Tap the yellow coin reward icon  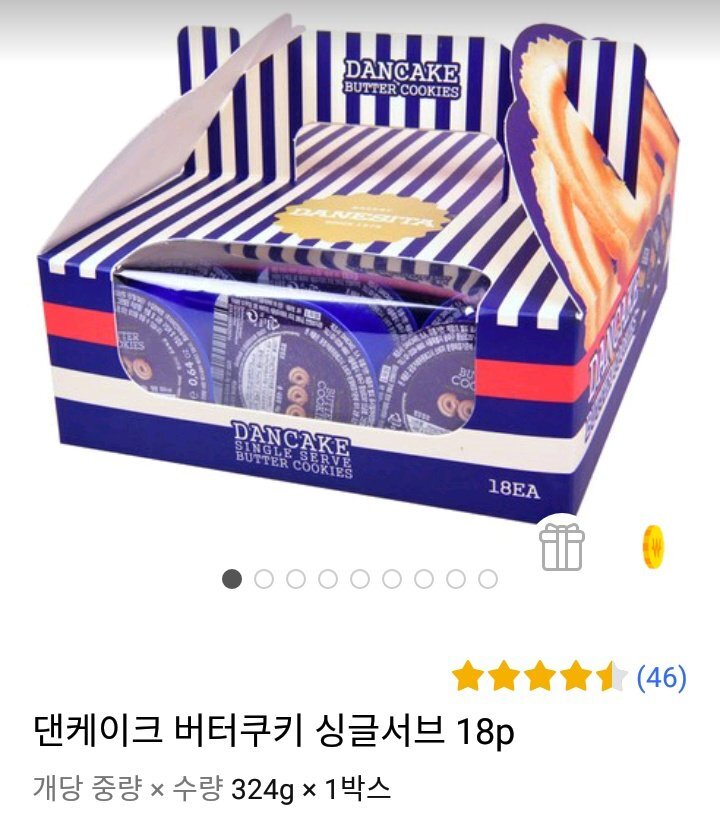(651, 545)
